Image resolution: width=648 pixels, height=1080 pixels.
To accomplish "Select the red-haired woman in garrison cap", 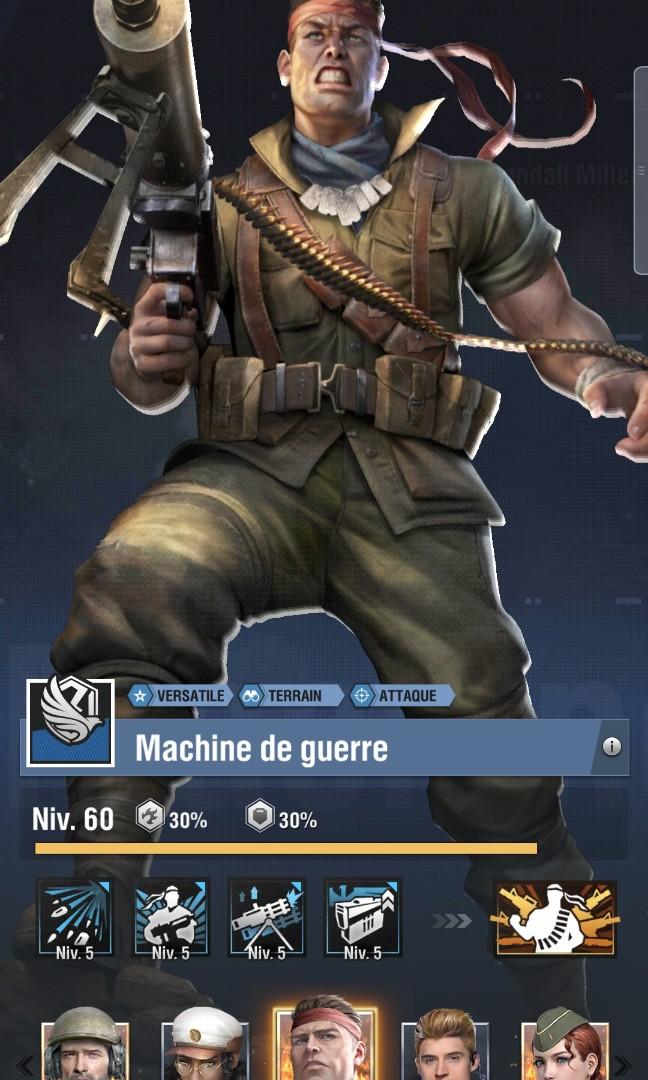I will (565, 1045).
